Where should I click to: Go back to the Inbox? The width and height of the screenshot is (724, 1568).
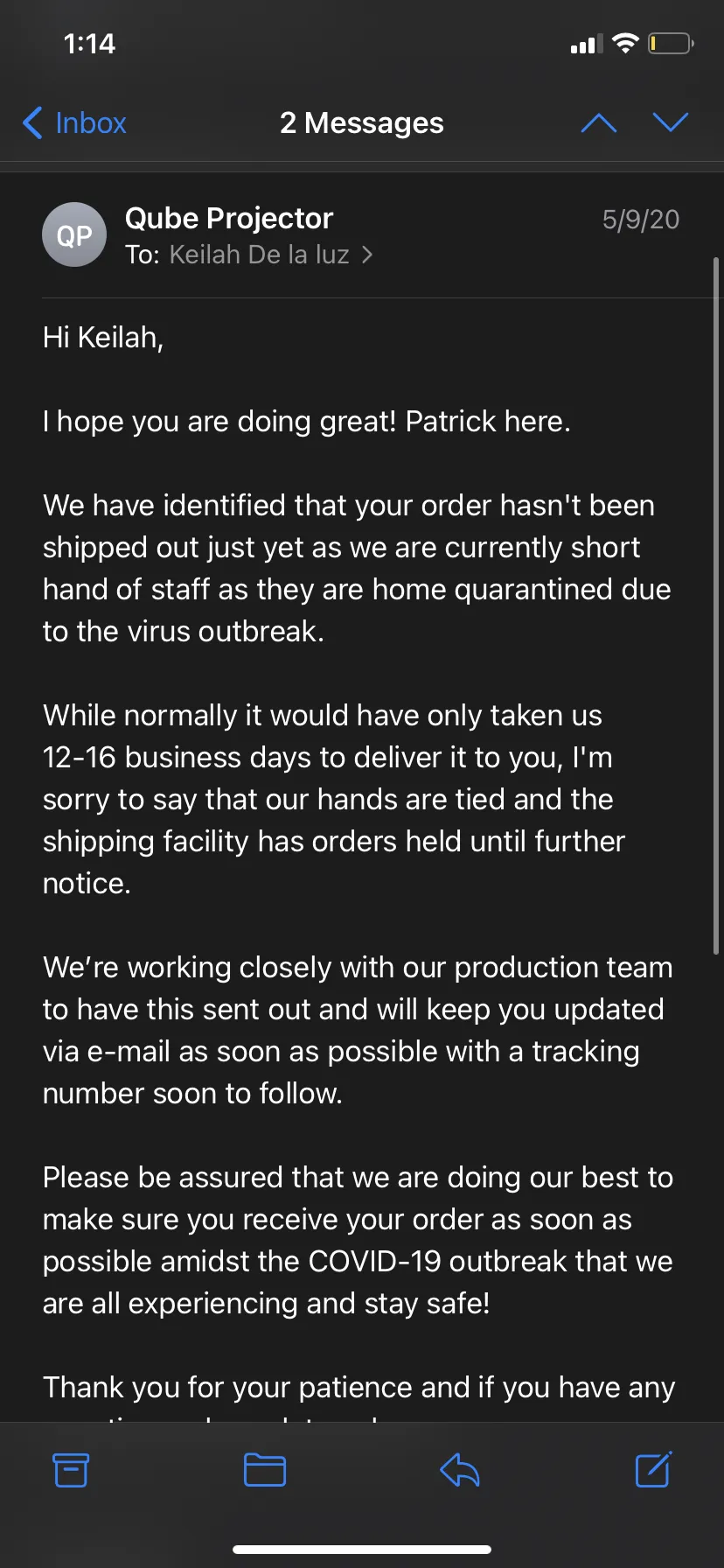[x=74, y=123]
